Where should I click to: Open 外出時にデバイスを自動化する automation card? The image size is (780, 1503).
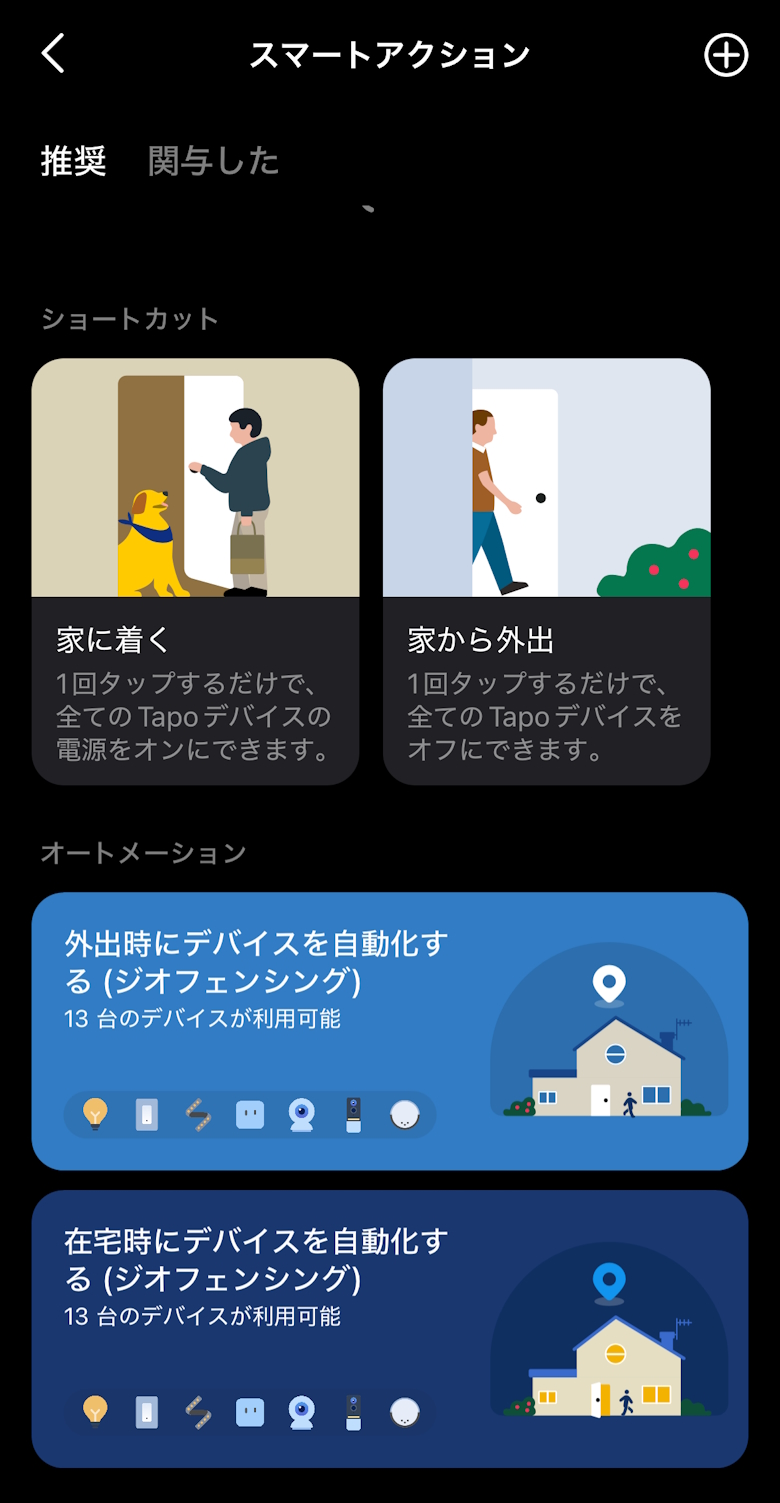coord(389,1030)
